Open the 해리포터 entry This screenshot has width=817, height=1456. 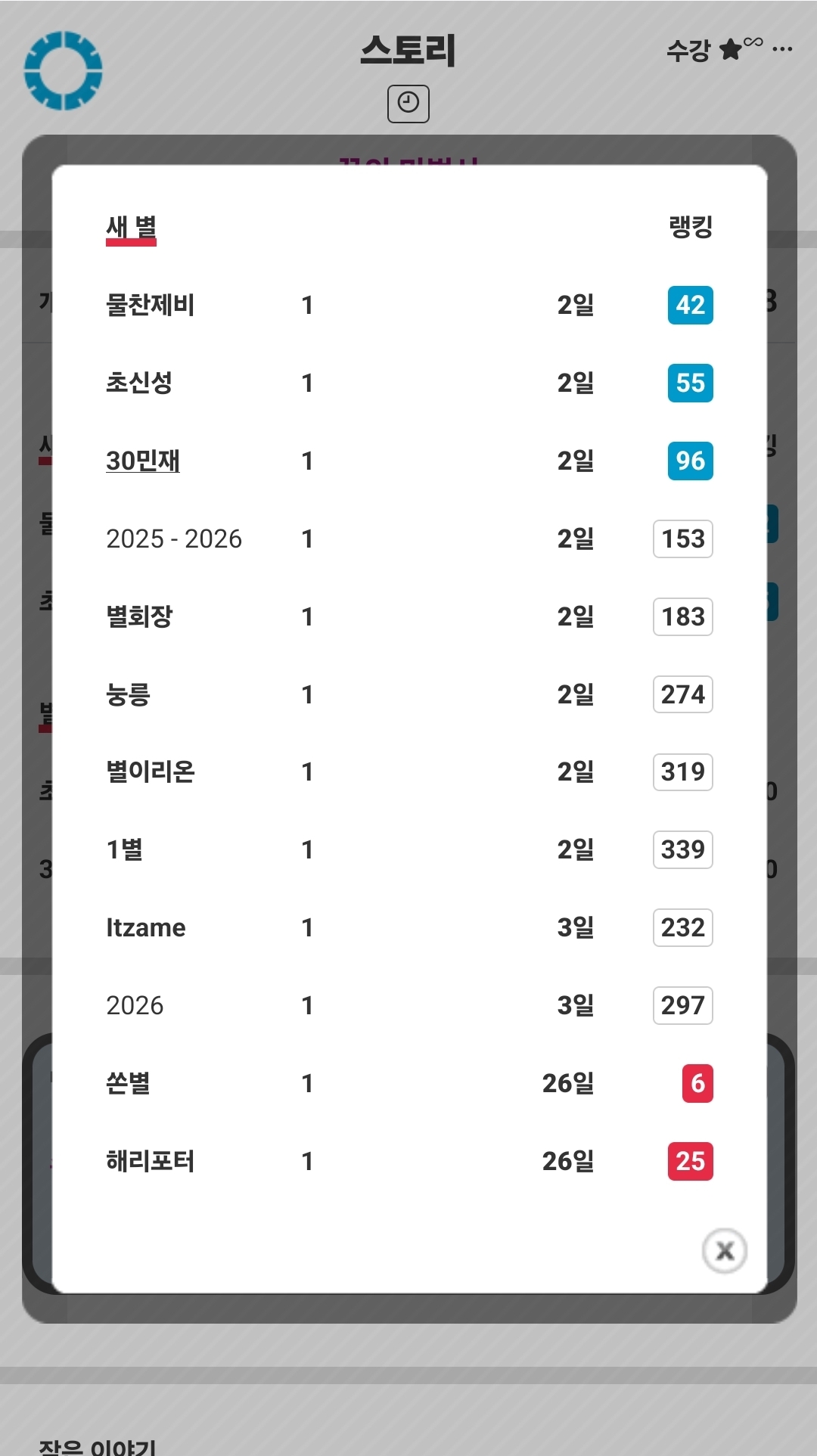(x=151, y=1161)
